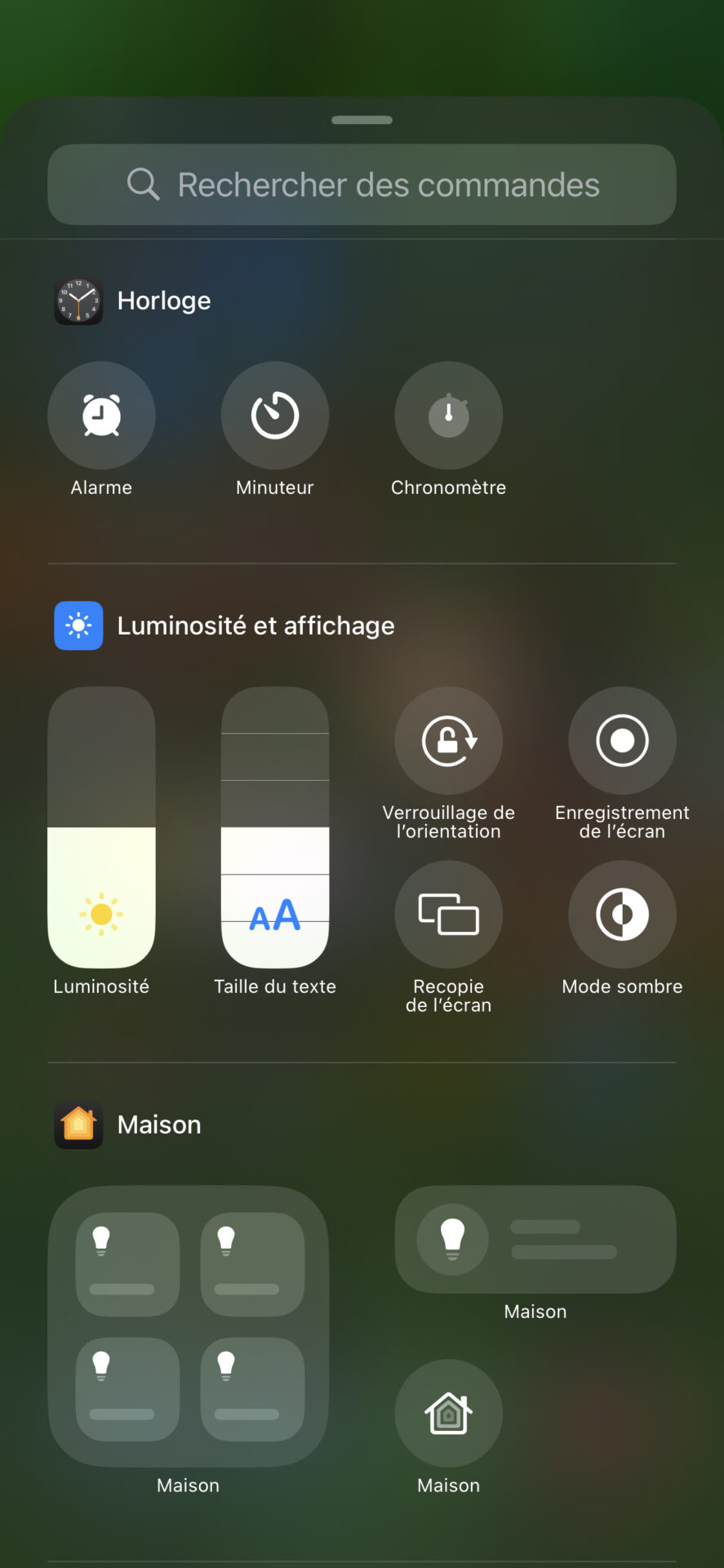
Task: Add Verrouillage de l'orientation control
Action: point(448,740)
